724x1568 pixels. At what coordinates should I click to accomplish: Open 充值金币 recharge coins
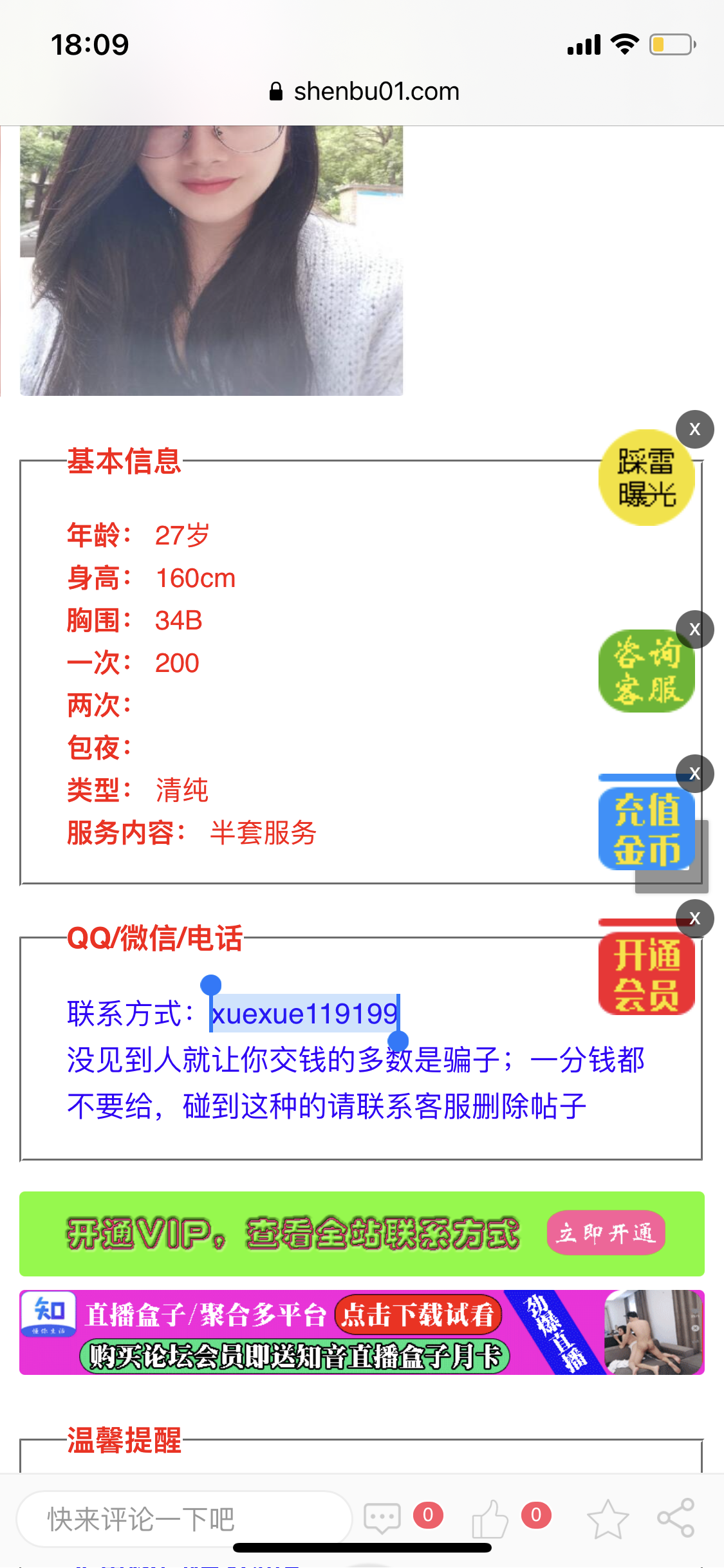645,828
